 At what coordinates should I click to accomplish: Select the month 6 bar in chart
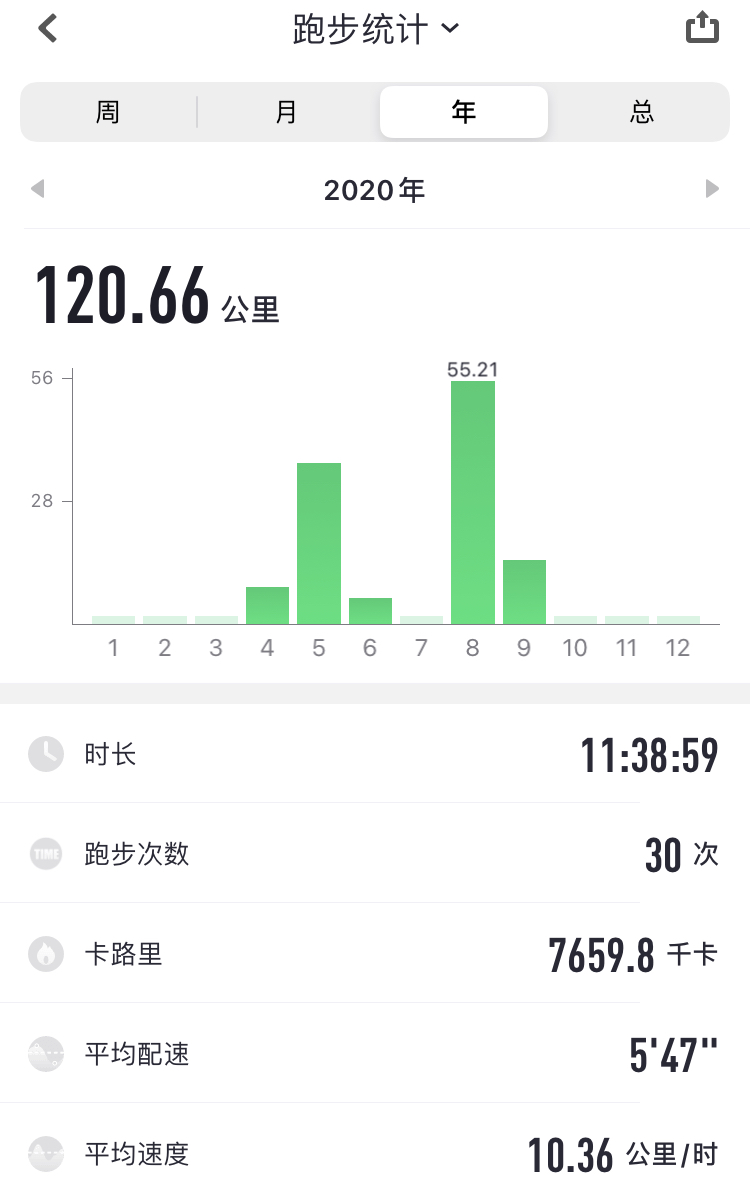[x=370, y=611]
